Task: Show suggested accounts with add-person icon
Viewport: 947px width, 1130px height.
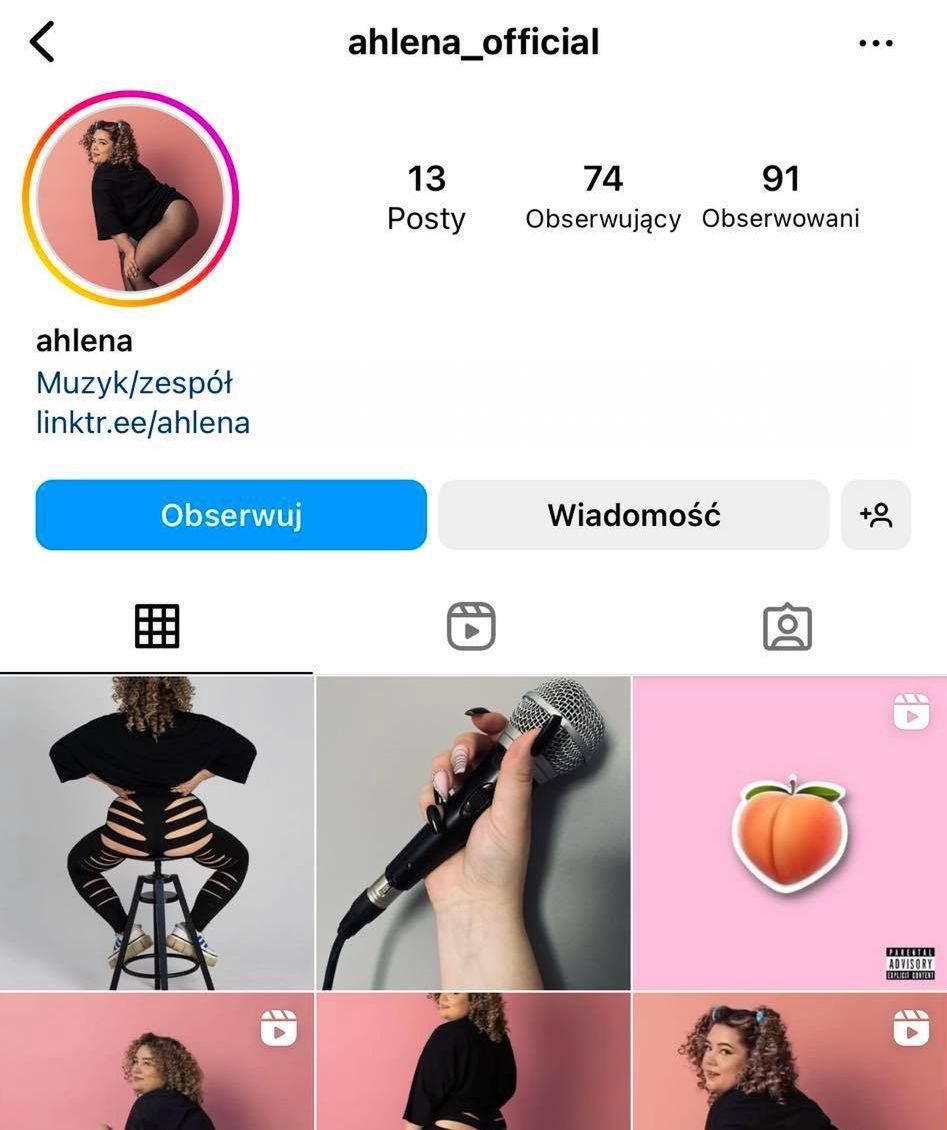Action: [876, 515]
